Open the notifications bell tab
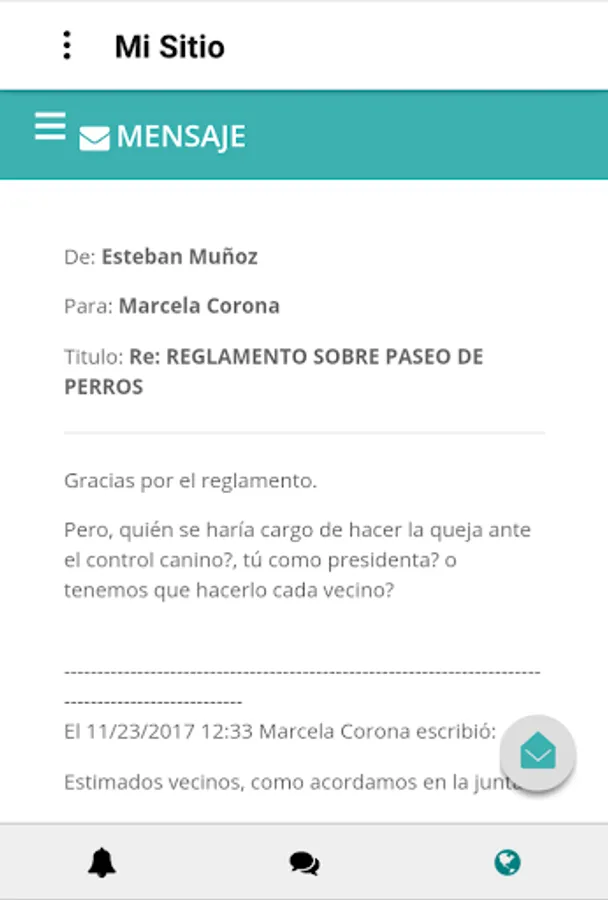 tap(101, 862)
